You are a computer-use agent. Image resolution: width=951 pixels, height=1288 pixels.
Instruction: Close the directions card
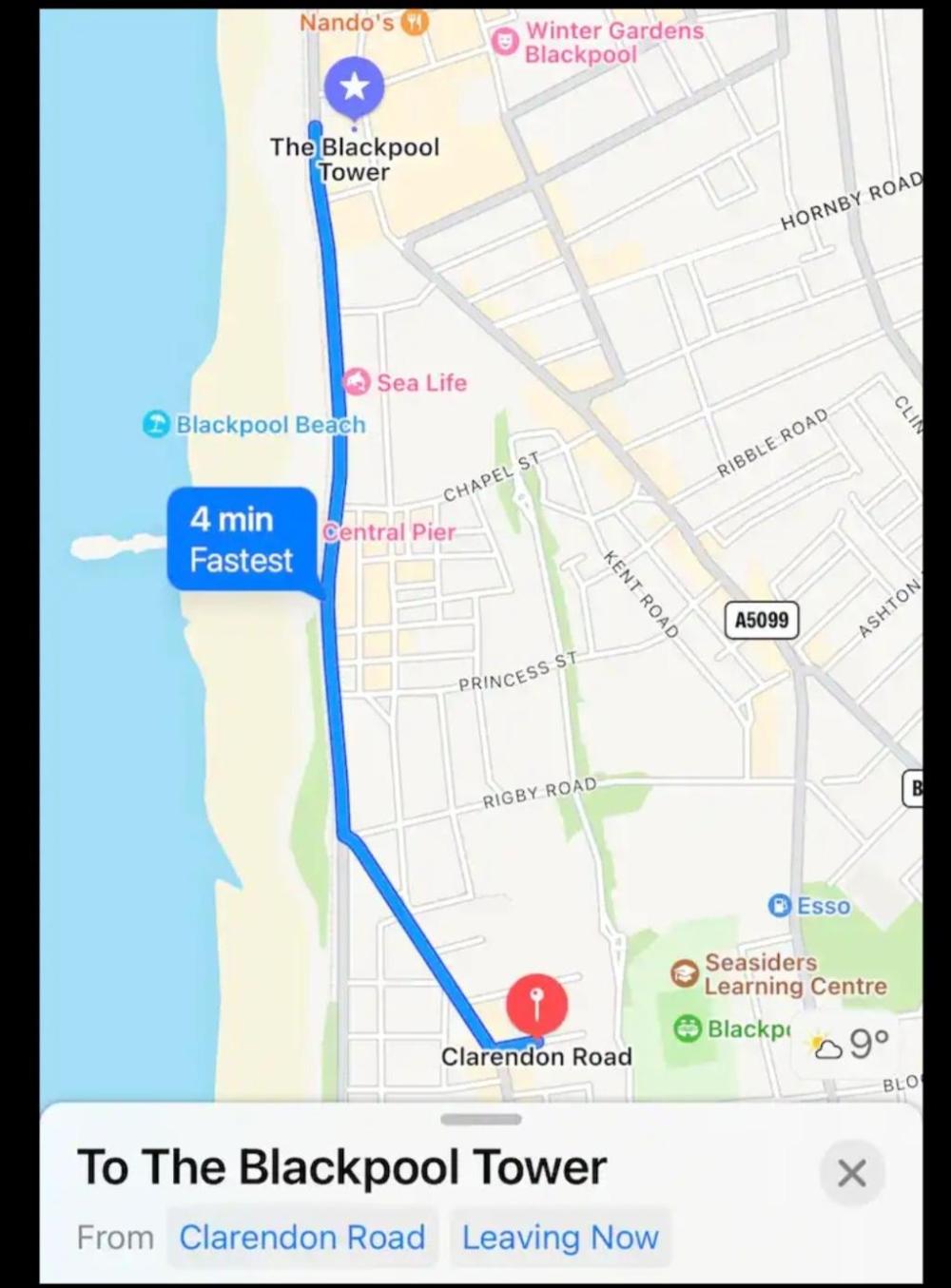pos(851,1173)
